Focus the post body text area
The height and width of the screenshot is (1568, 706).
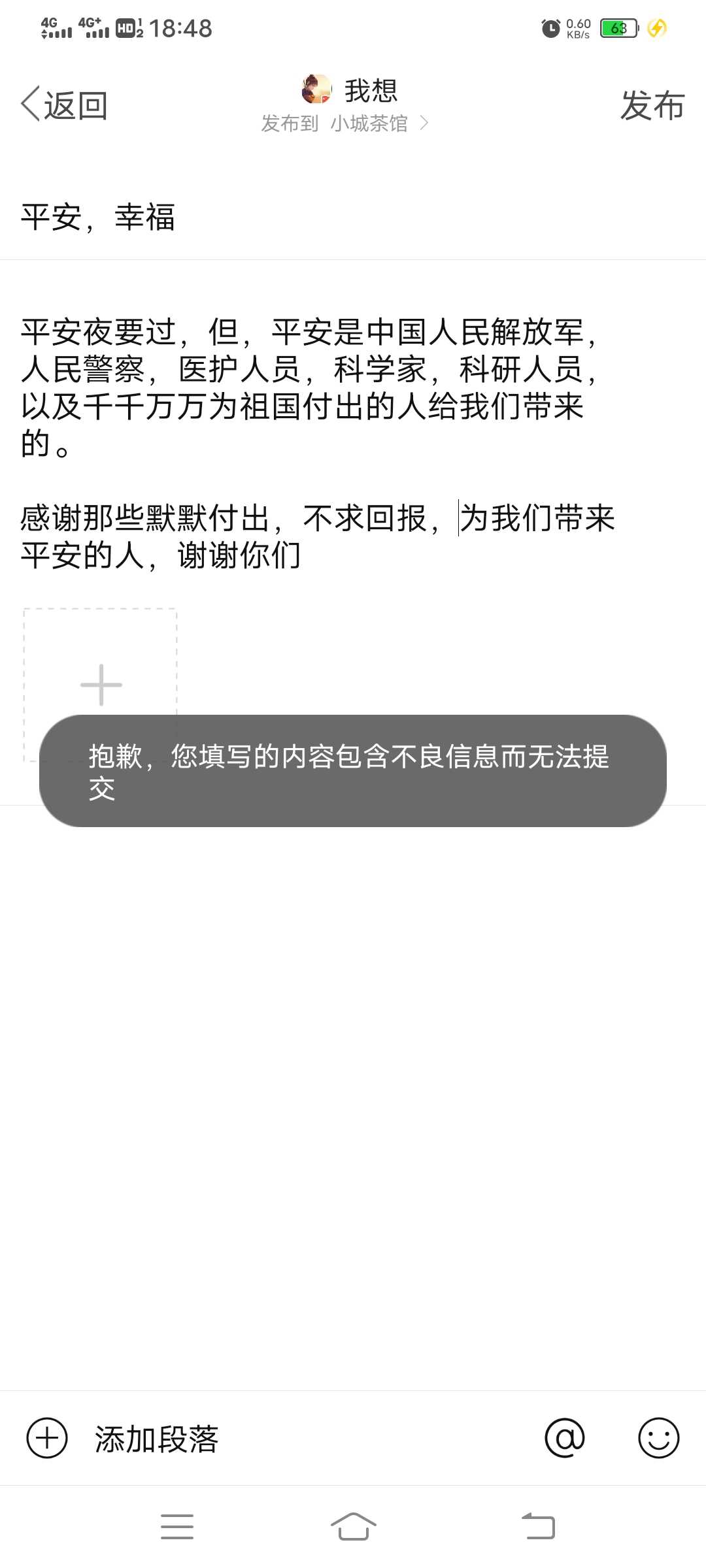[353, 443]
